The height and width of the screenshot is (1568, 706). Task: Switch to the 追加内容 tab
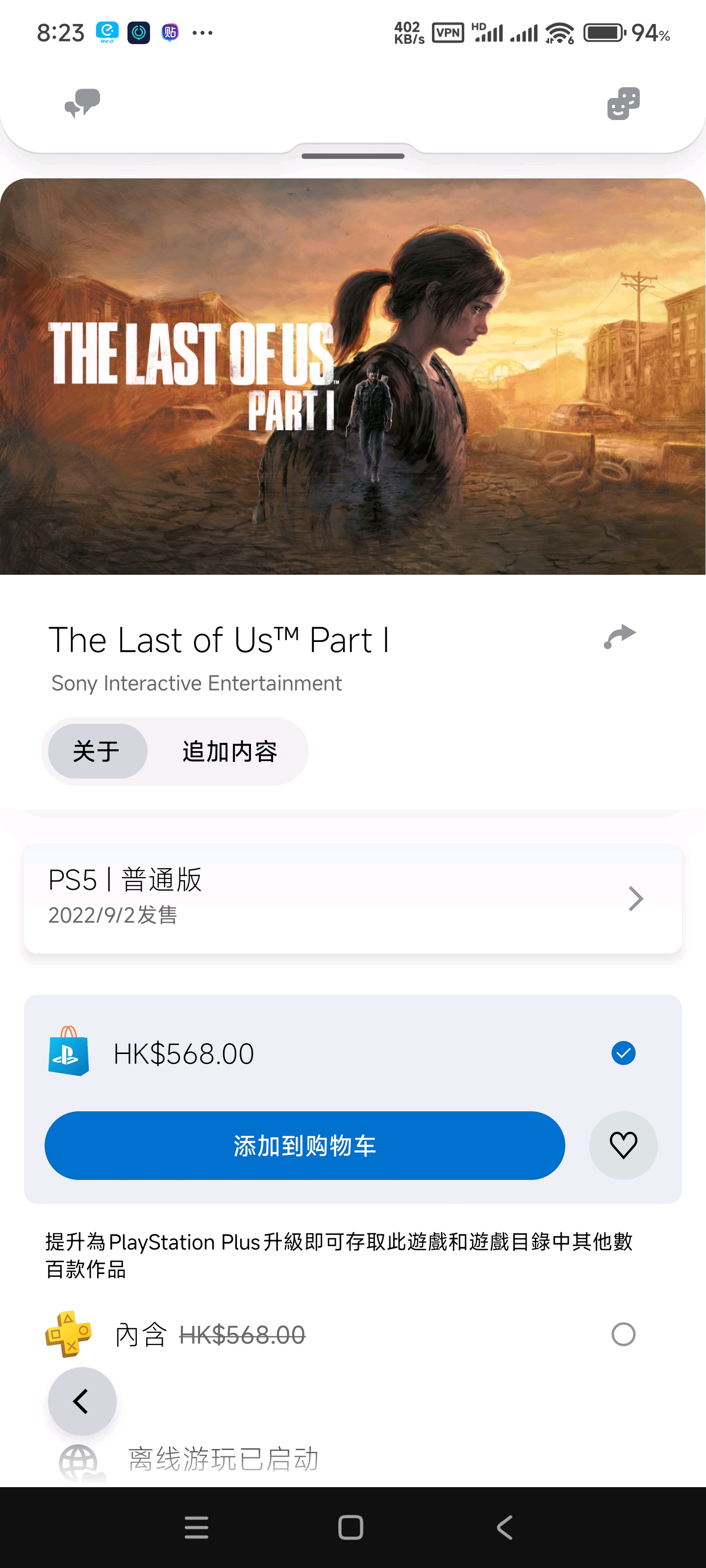229,751
